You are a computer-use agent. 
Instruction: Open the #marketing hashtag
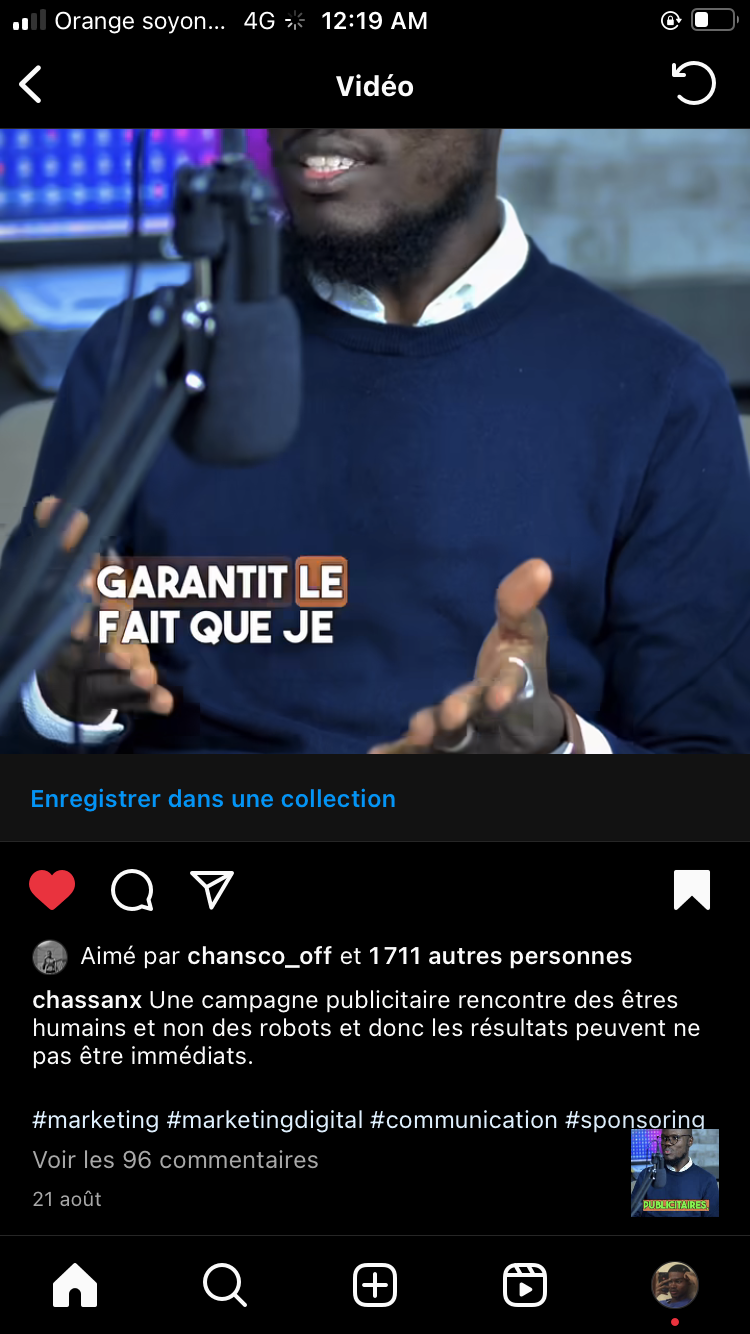(96, 1120)
